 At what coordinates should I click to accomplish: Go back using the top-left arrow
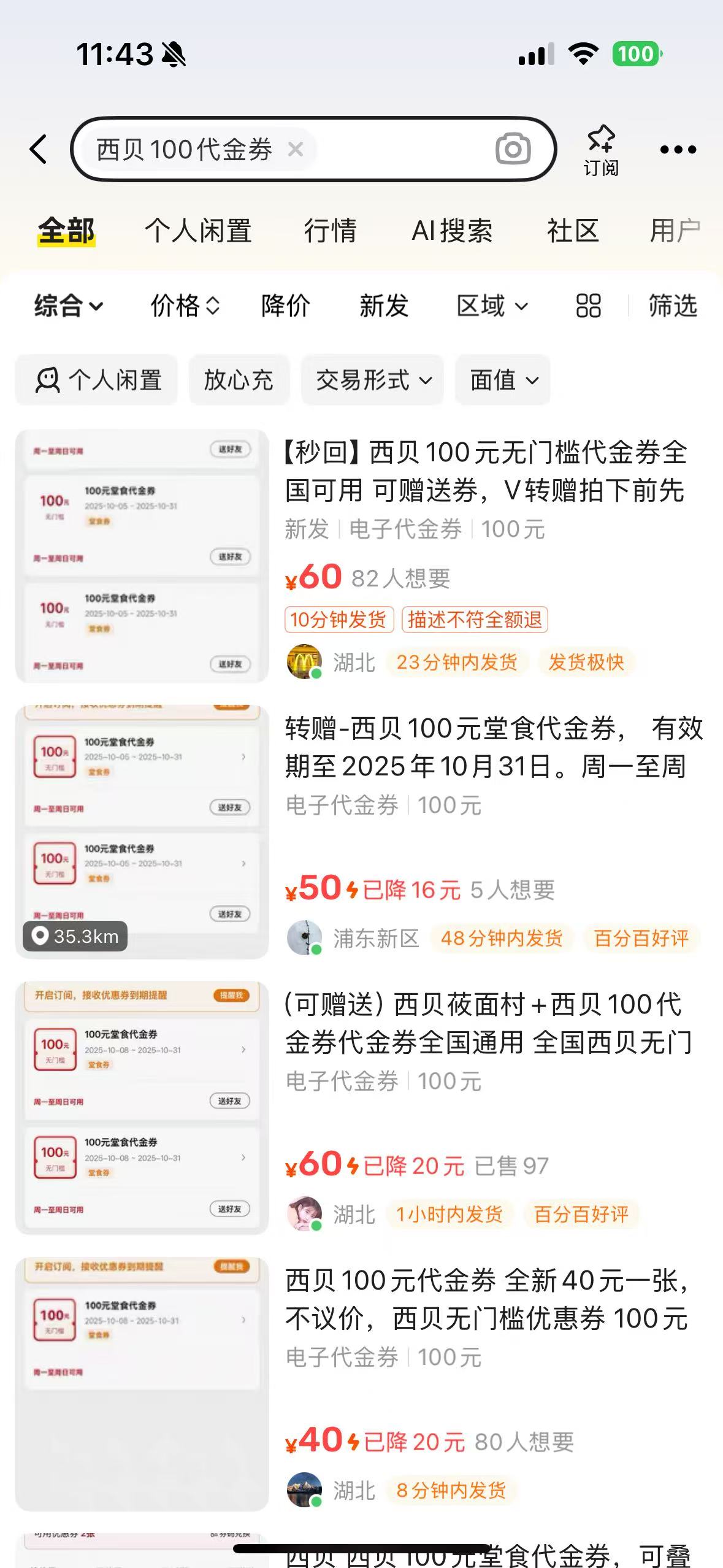tap(39, 149)
